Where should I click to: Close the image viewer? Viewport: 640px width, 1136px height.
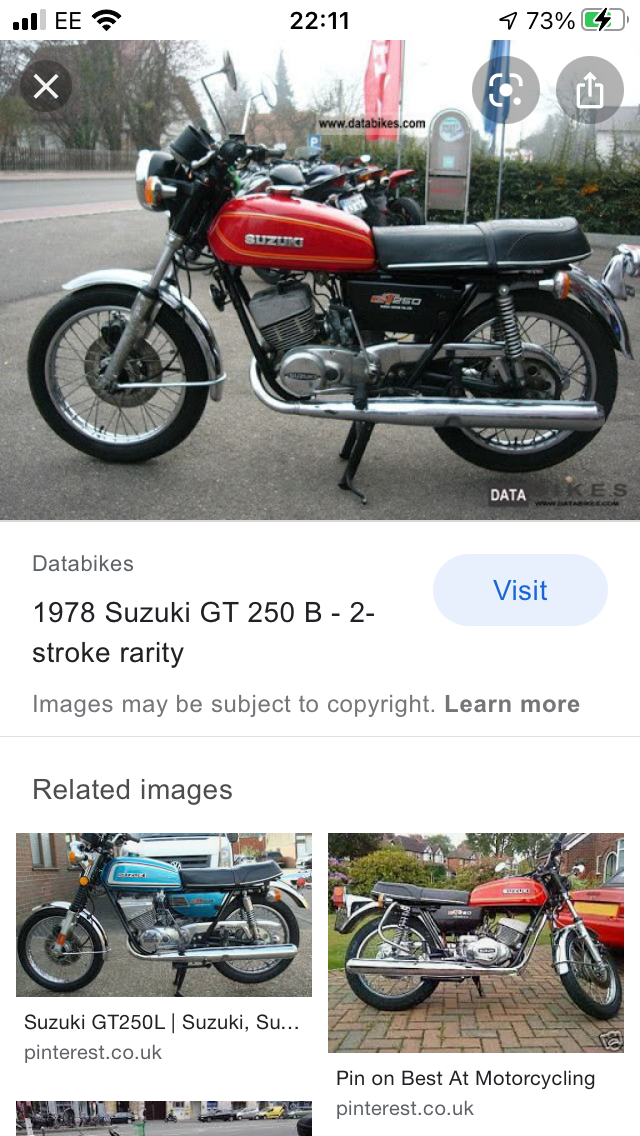pos(45,87)
